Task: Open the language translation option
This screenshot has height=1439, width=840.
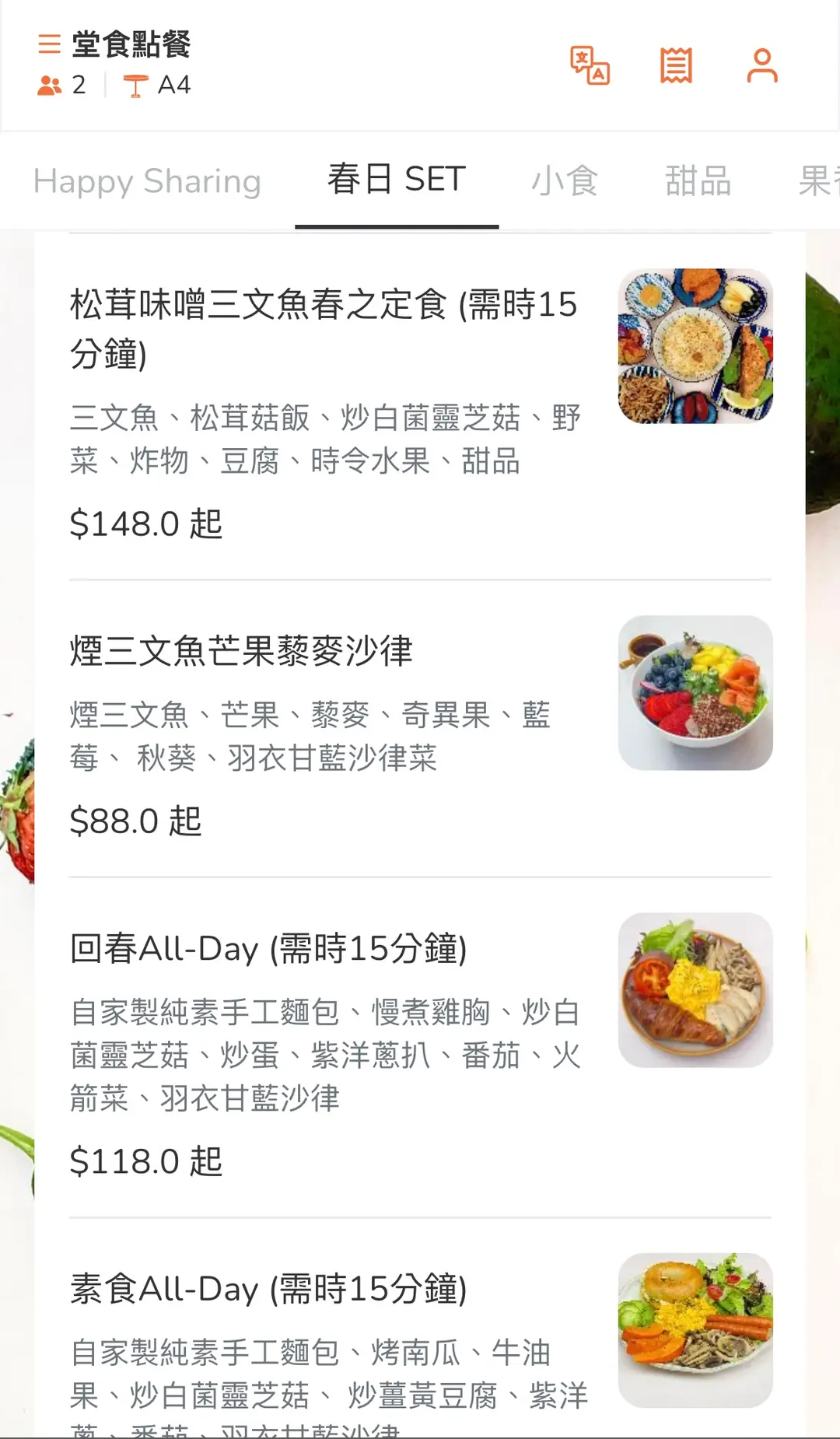Action: point(590,65)
